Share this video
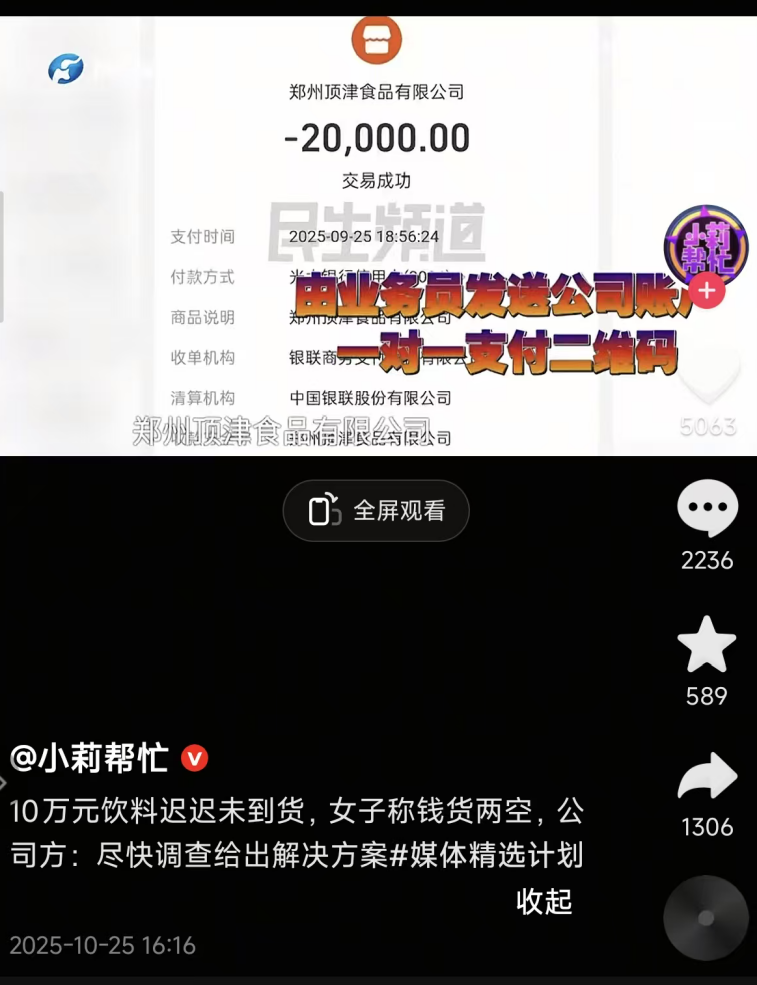Screen dimensions: 757x985 [707, 777]
